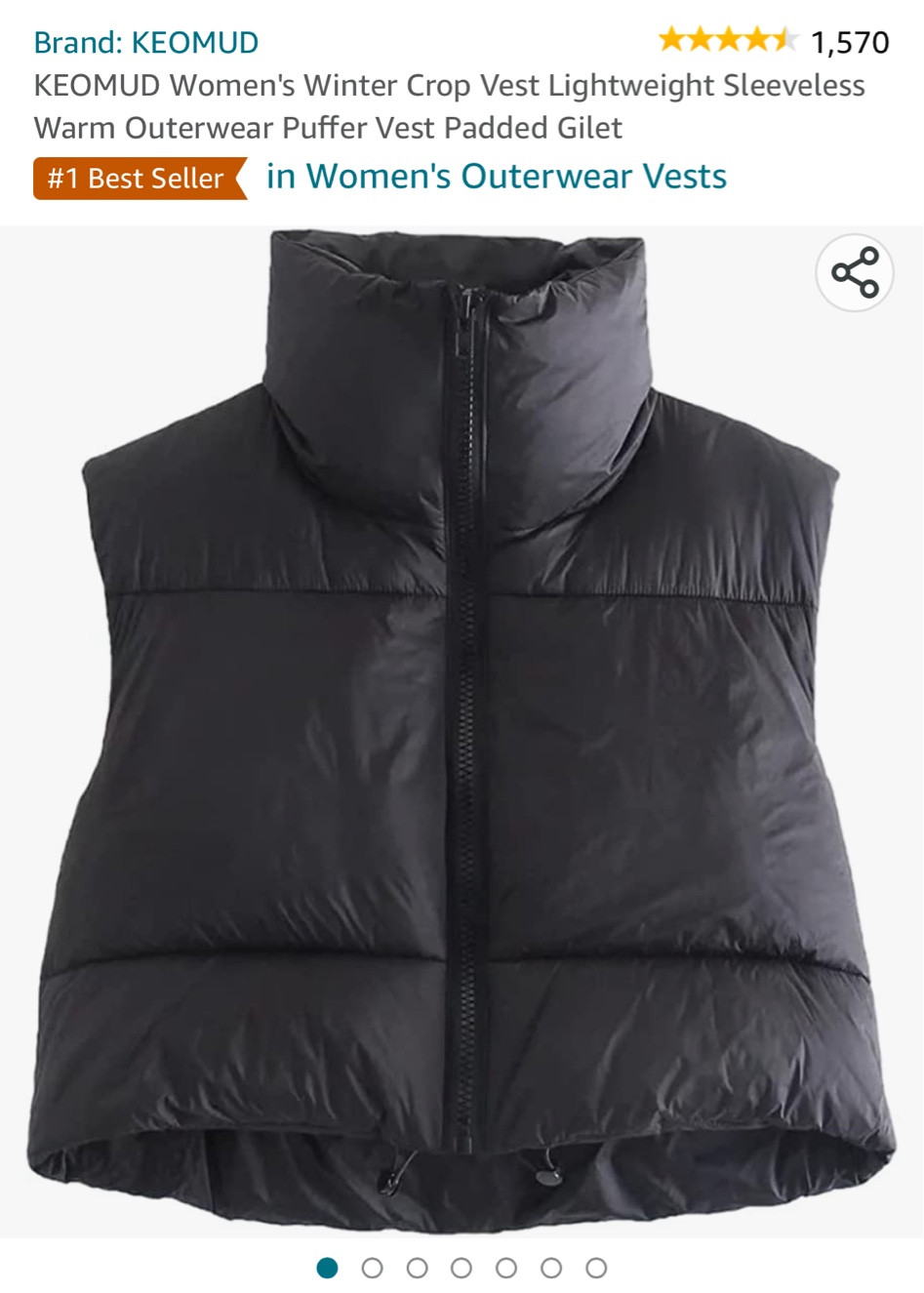Click the first gold star
Image resolution: width=924 pixels, height=1293 pixels.
668,41
